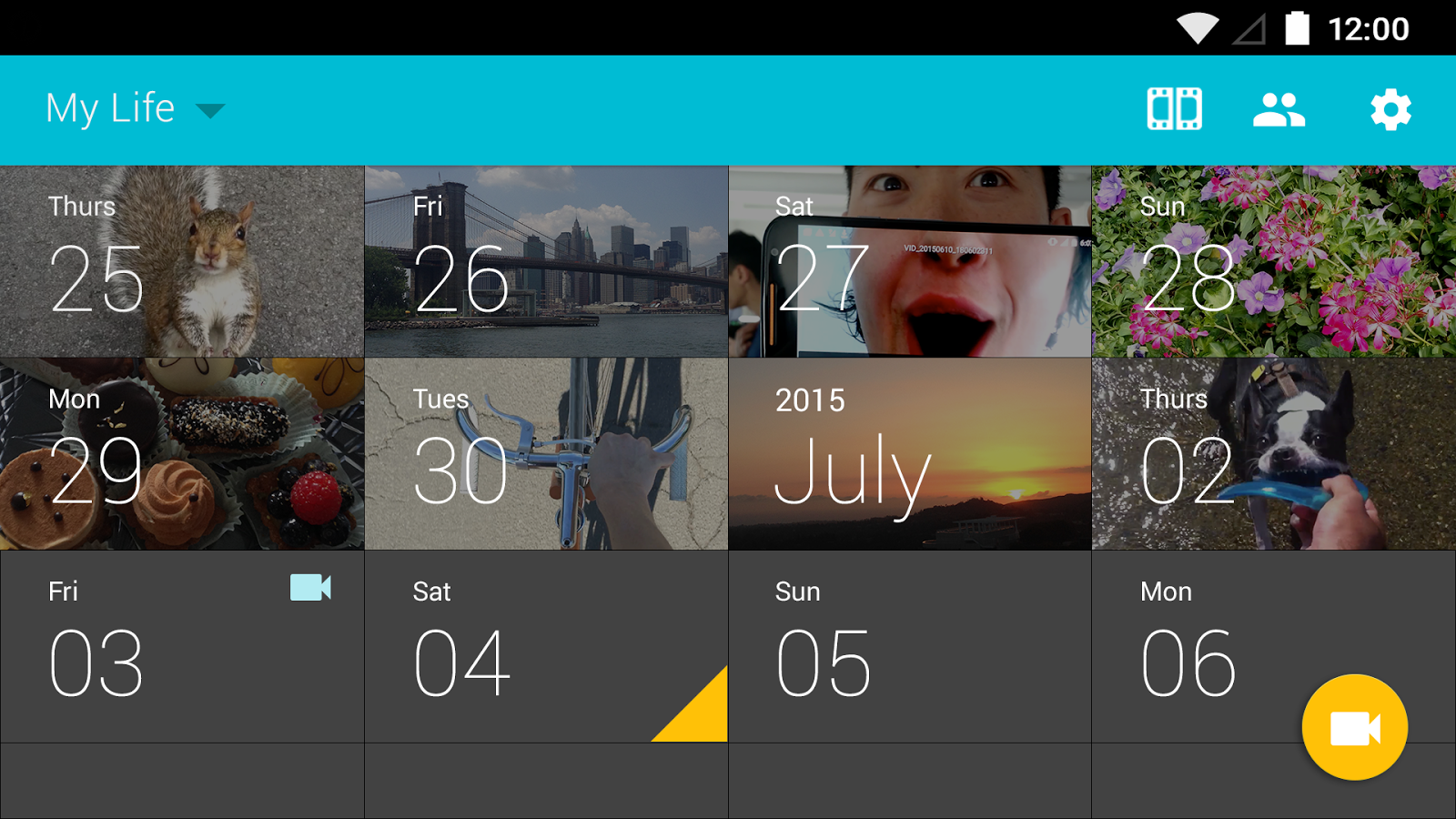The height and width of the screenshot is (819, 1456).
Task: Choose the Sun 05 day tile
Action: tap(910, 646)
